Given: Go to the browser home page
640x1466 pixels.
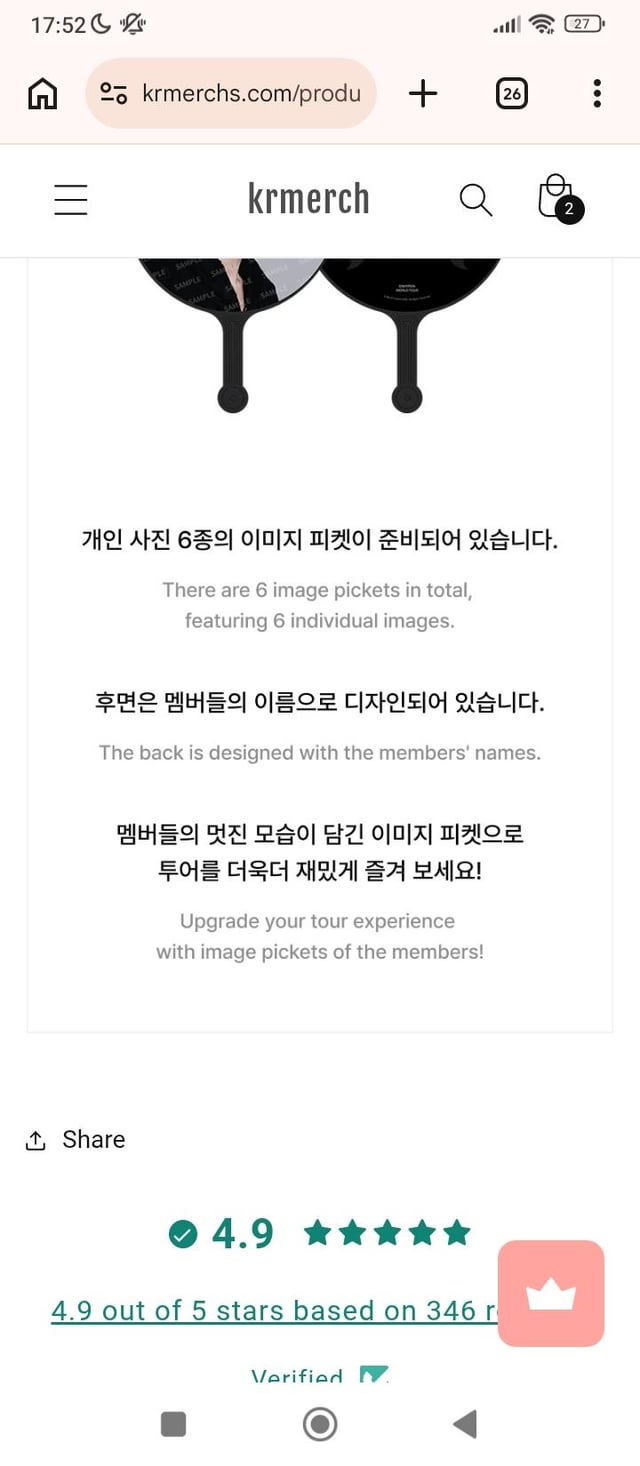Looking at the screenshot, I should click(42, 94).
